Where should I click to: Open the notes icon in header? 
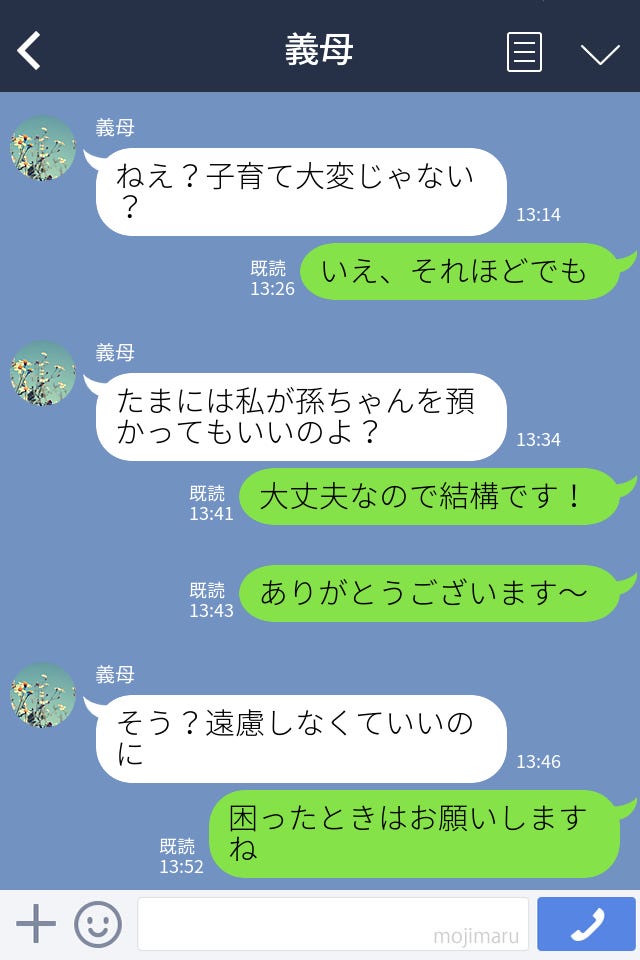tap(524, 52)
